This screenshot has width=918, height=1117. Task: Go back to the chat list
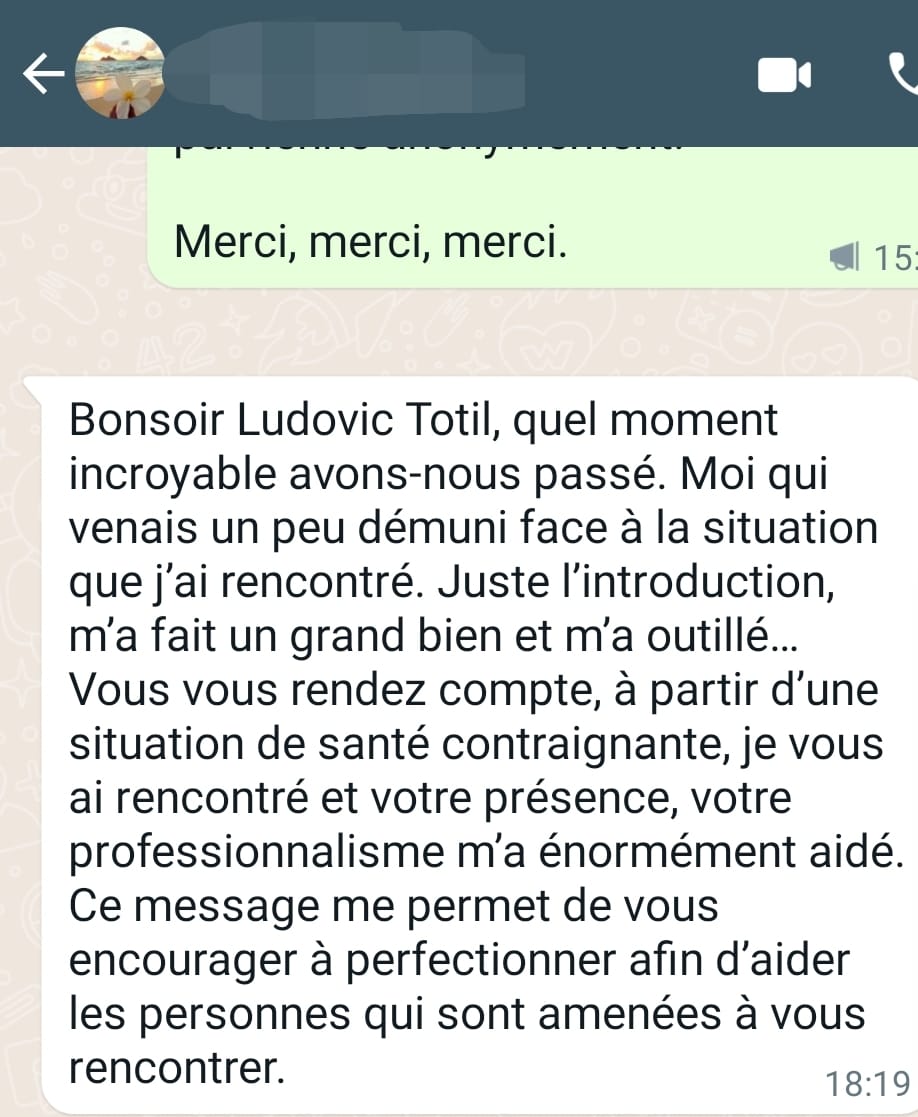(x=42, y=75)
